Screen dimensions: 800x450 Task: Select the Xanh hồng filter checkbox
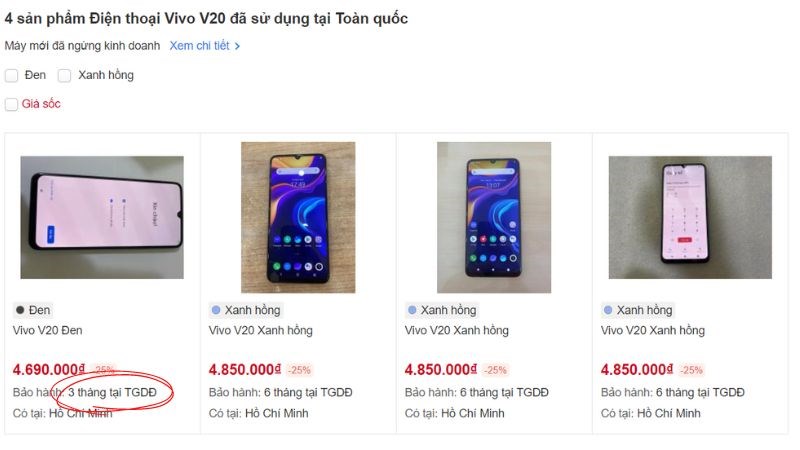pyautogui.click(x=65, y=75)
